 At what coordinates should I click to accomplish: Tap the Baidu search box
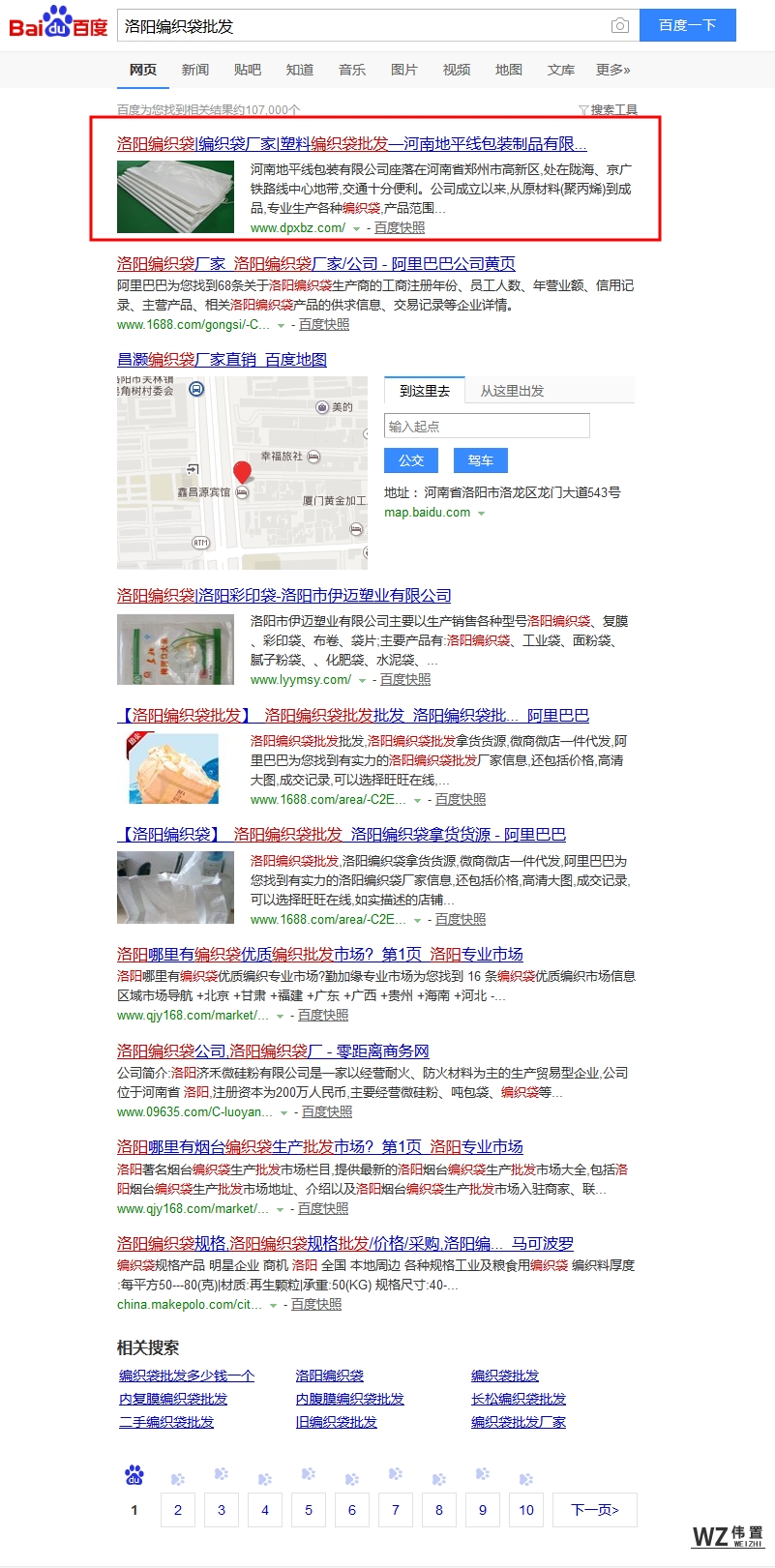click(358, 26)
